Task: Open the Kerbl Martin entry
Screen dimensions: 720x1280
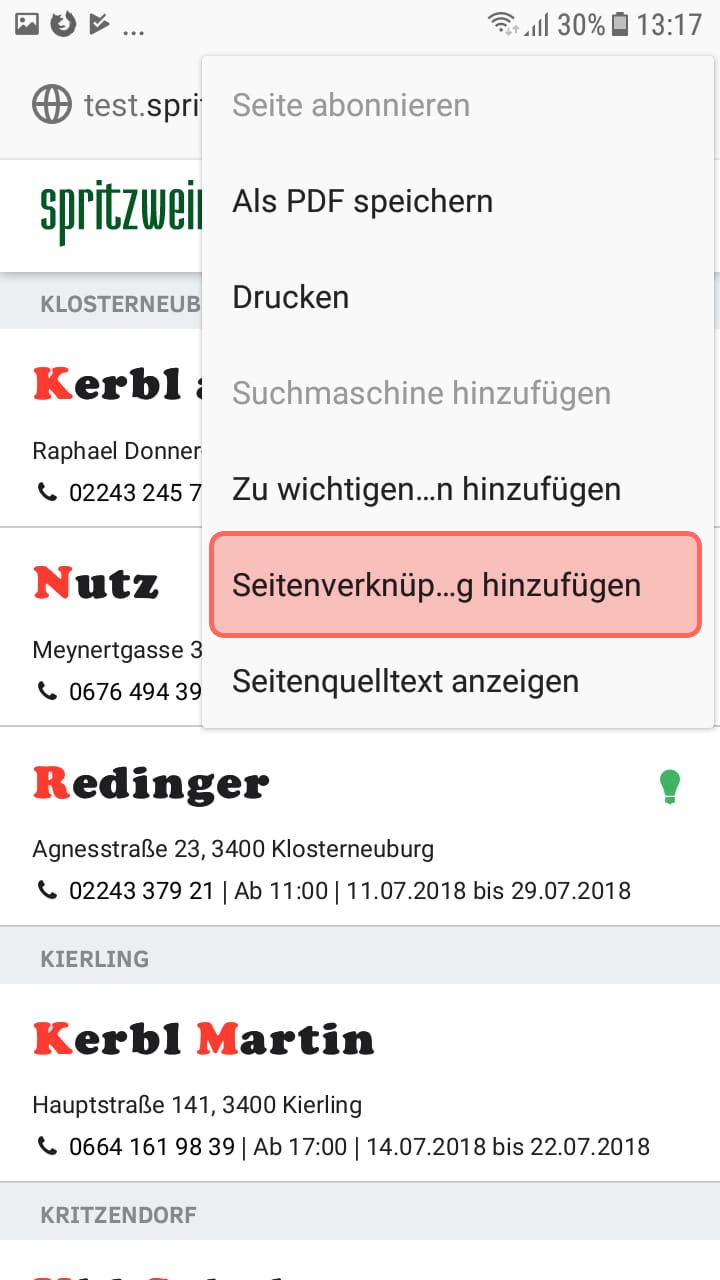Action: click(360, 1083)
